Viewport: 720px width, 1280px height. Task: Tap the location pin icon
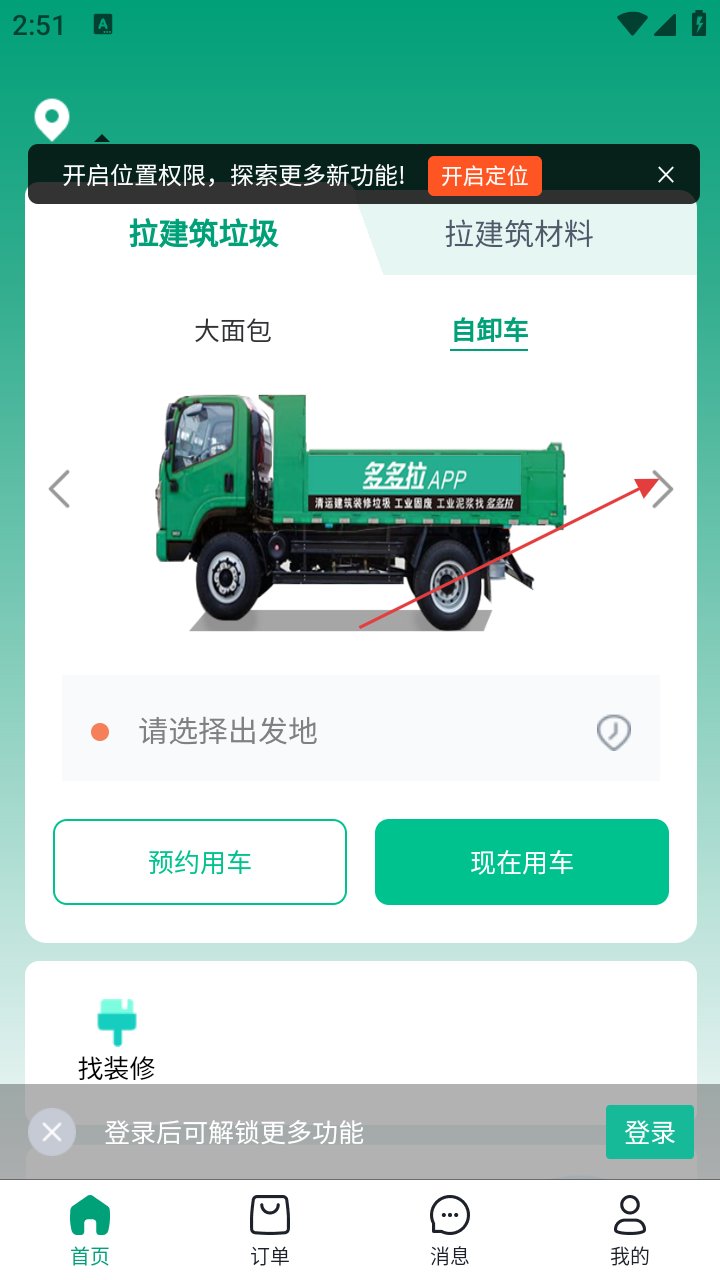(x=52, y=119)
